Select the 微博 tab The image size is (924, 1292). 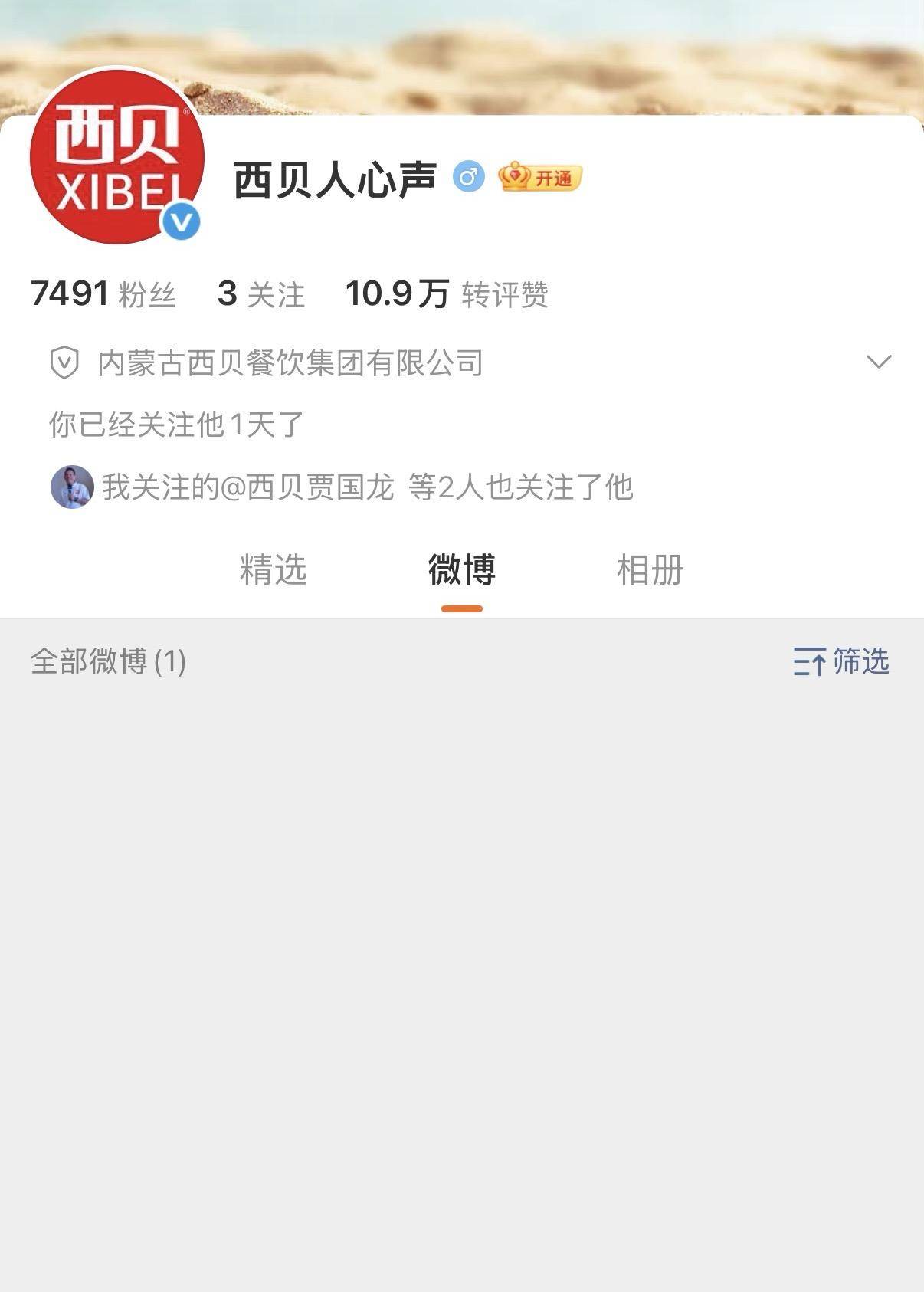[x=462, y=570]
